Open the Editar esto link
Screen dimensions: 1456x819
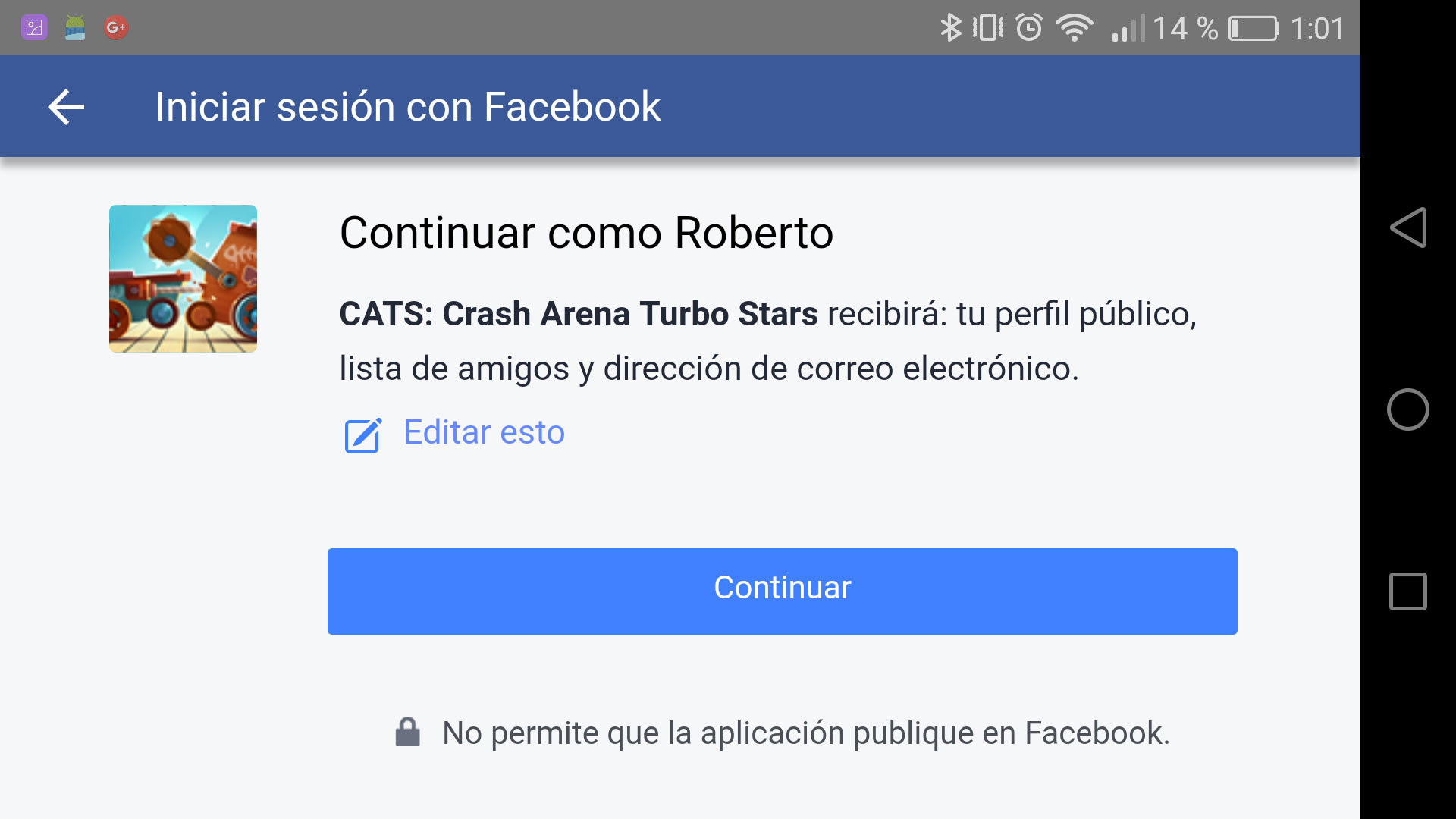(483, 433)
